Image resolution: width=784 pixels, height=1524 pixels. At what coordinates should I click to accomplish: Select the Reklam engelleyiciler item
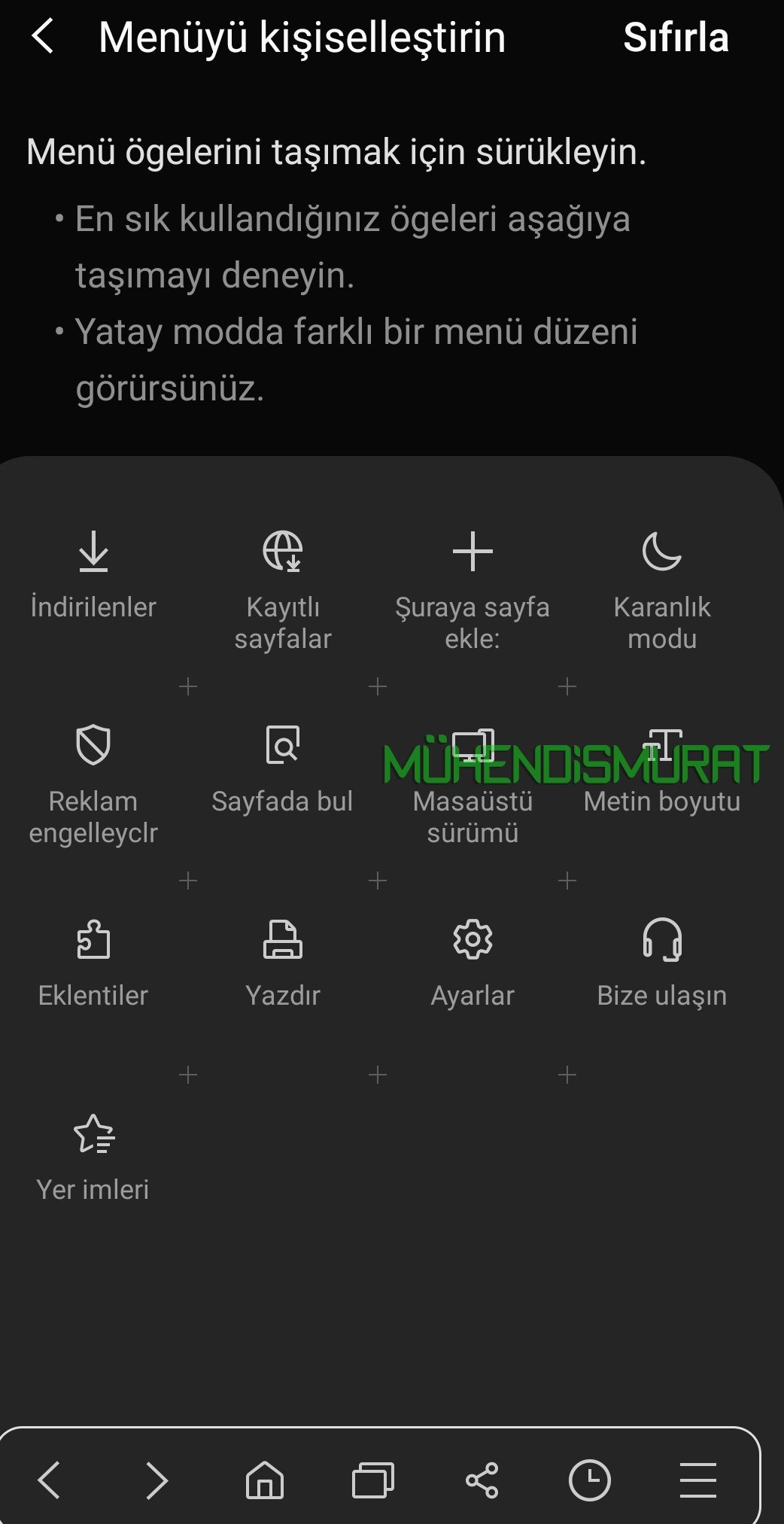click(x=93, y=785)
